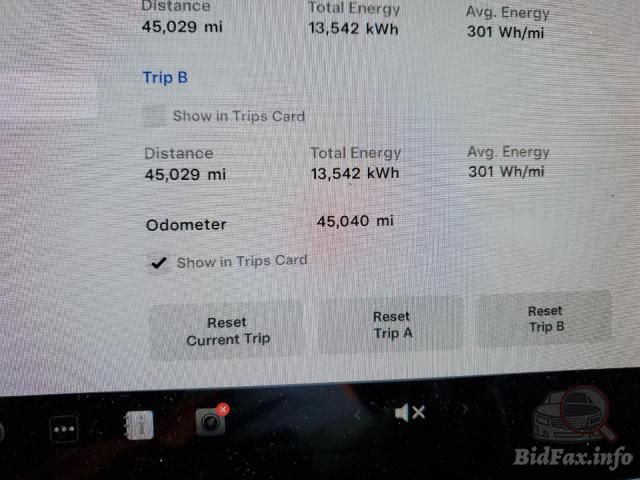The height and width of the screenshot is (480, 640).
Task: Lower volume with the left arrow
Action: tap(358, 414)
